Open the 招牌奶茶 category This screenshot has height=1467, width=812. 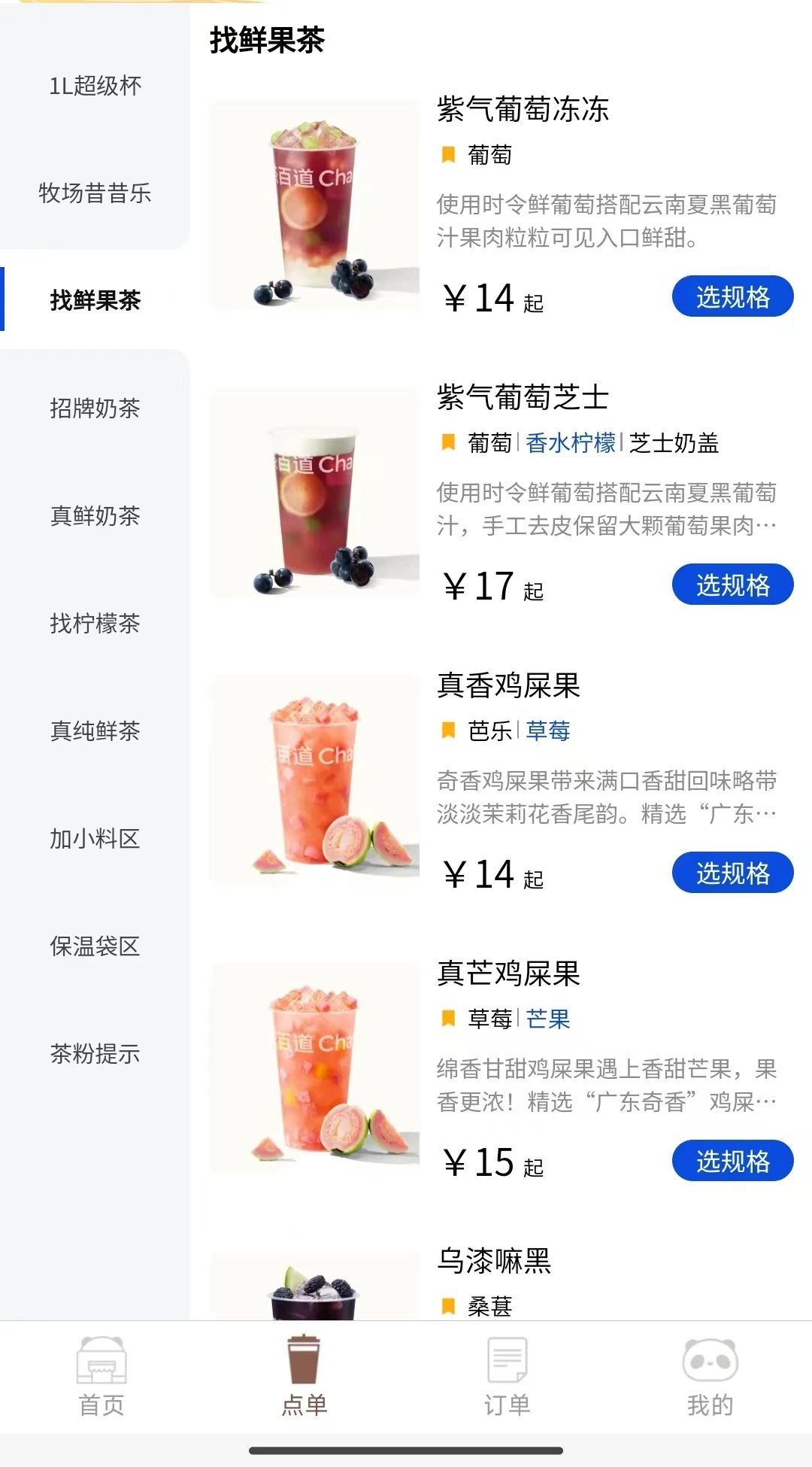(95, 409)
